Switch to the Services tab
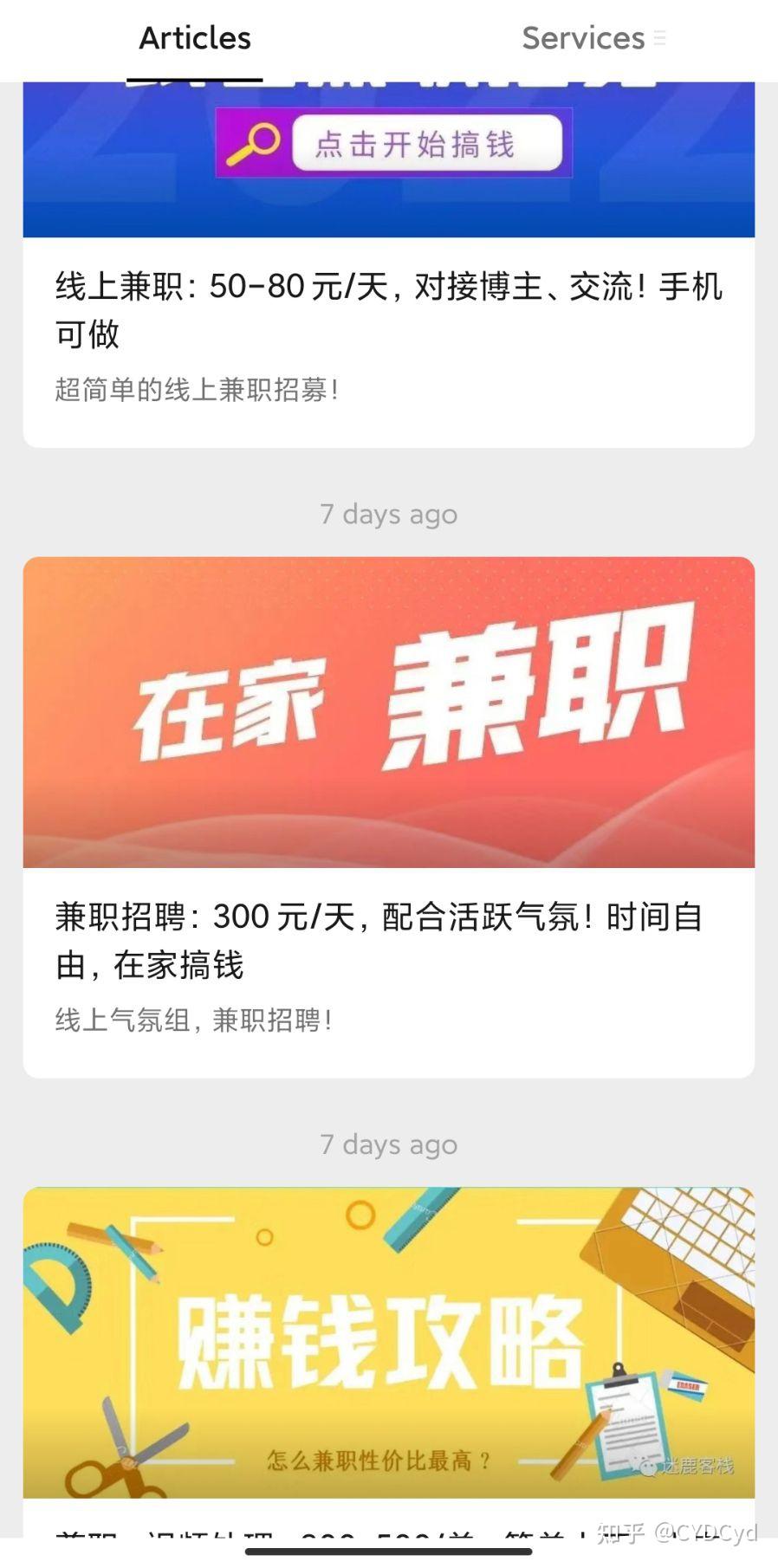Screen dimensions: 778x1568 582,38
